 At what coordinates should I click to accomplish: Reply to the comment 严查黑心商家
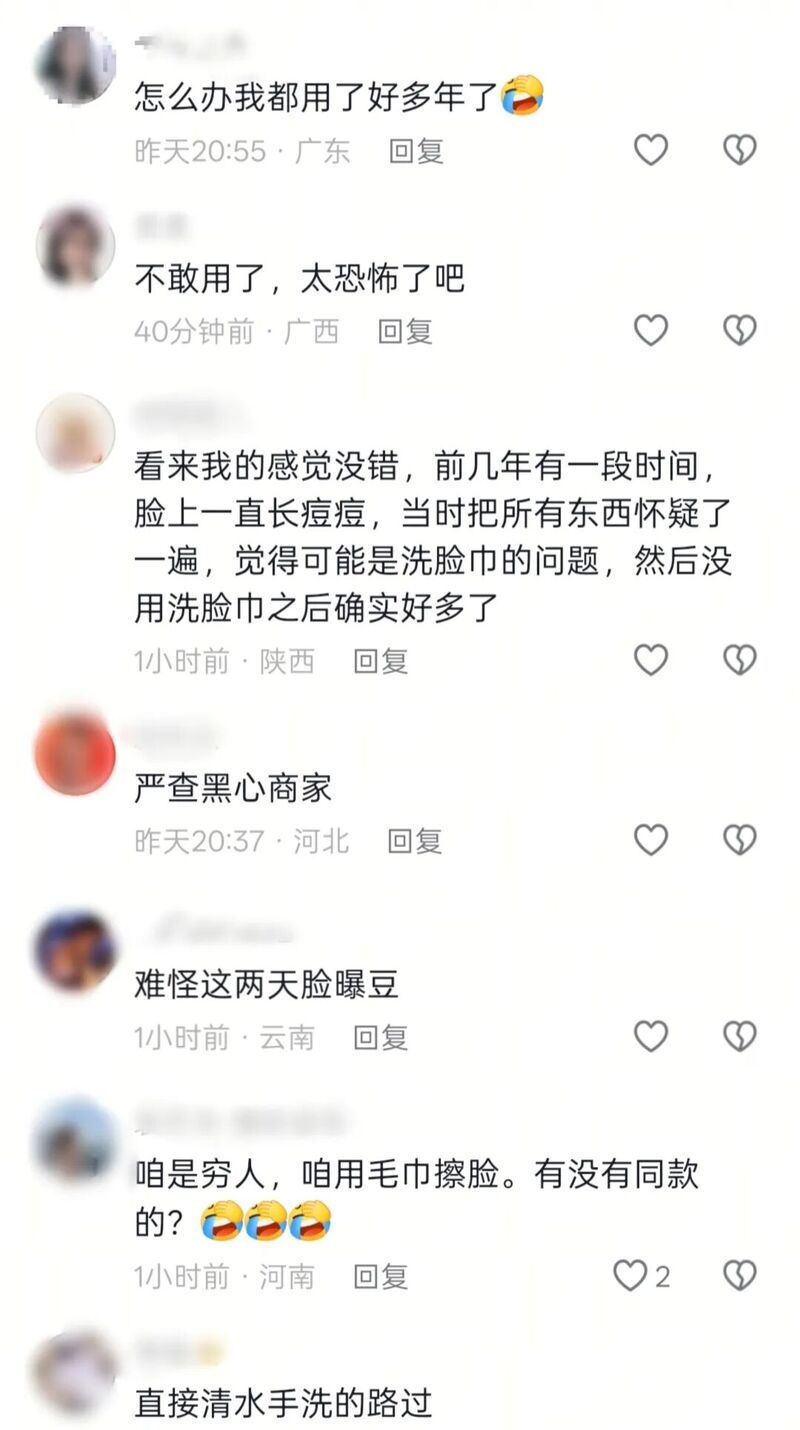coord(414,841)
